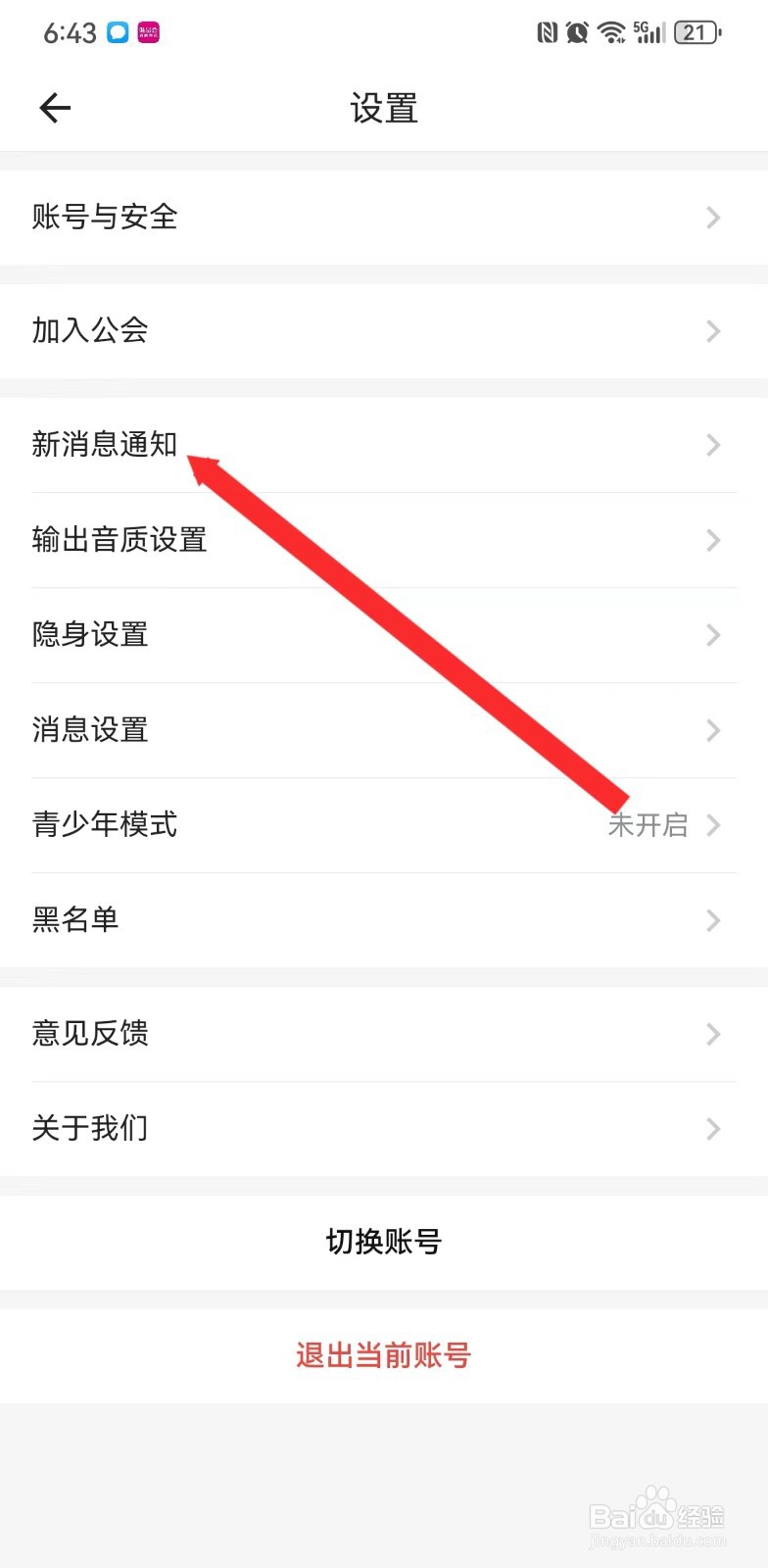
Task: Tap the blue chat notification icon
Action: tap(117, 32)
